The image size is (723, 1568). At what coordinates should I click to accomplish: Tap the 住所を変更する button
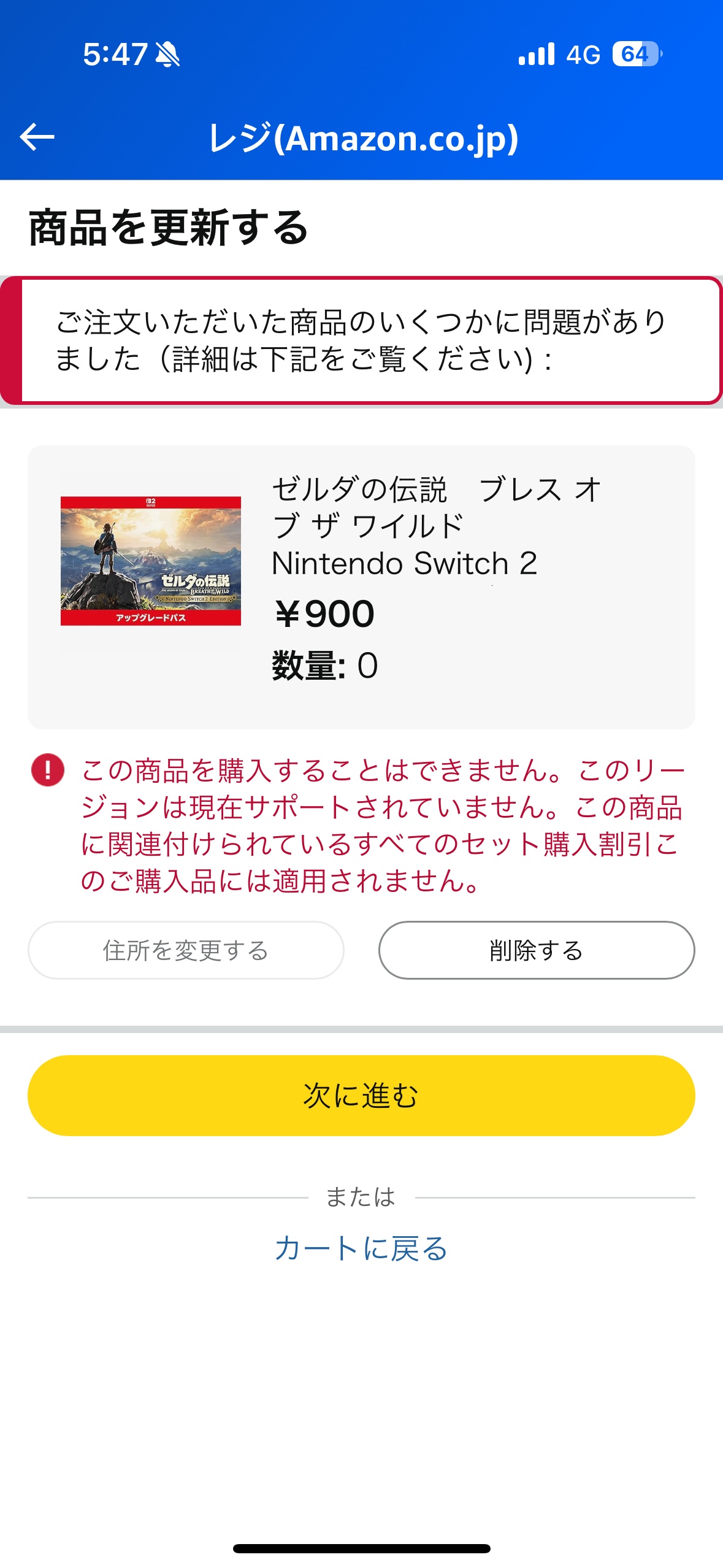click(186, 950)
